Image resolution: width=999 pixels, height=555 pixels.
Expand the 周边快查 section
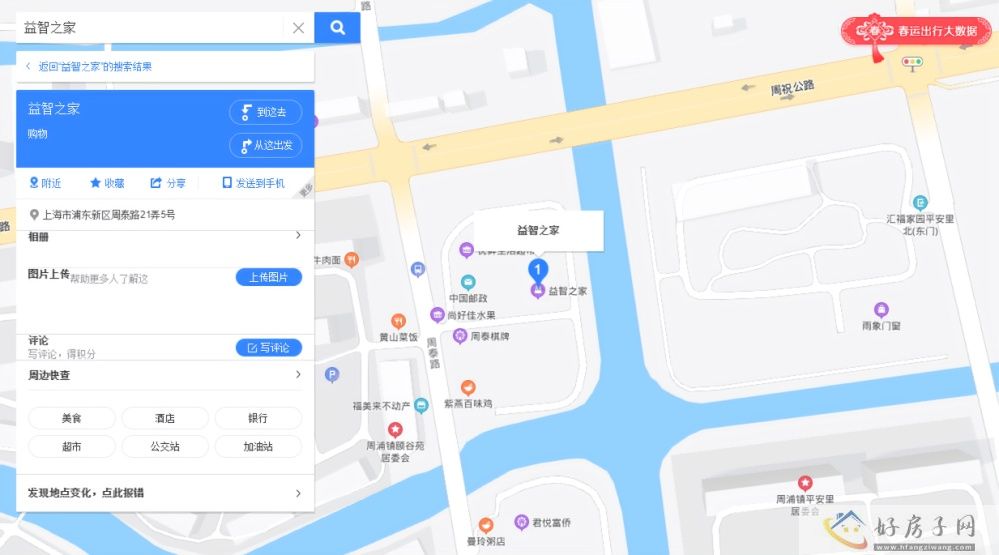(x=165, y=376)
